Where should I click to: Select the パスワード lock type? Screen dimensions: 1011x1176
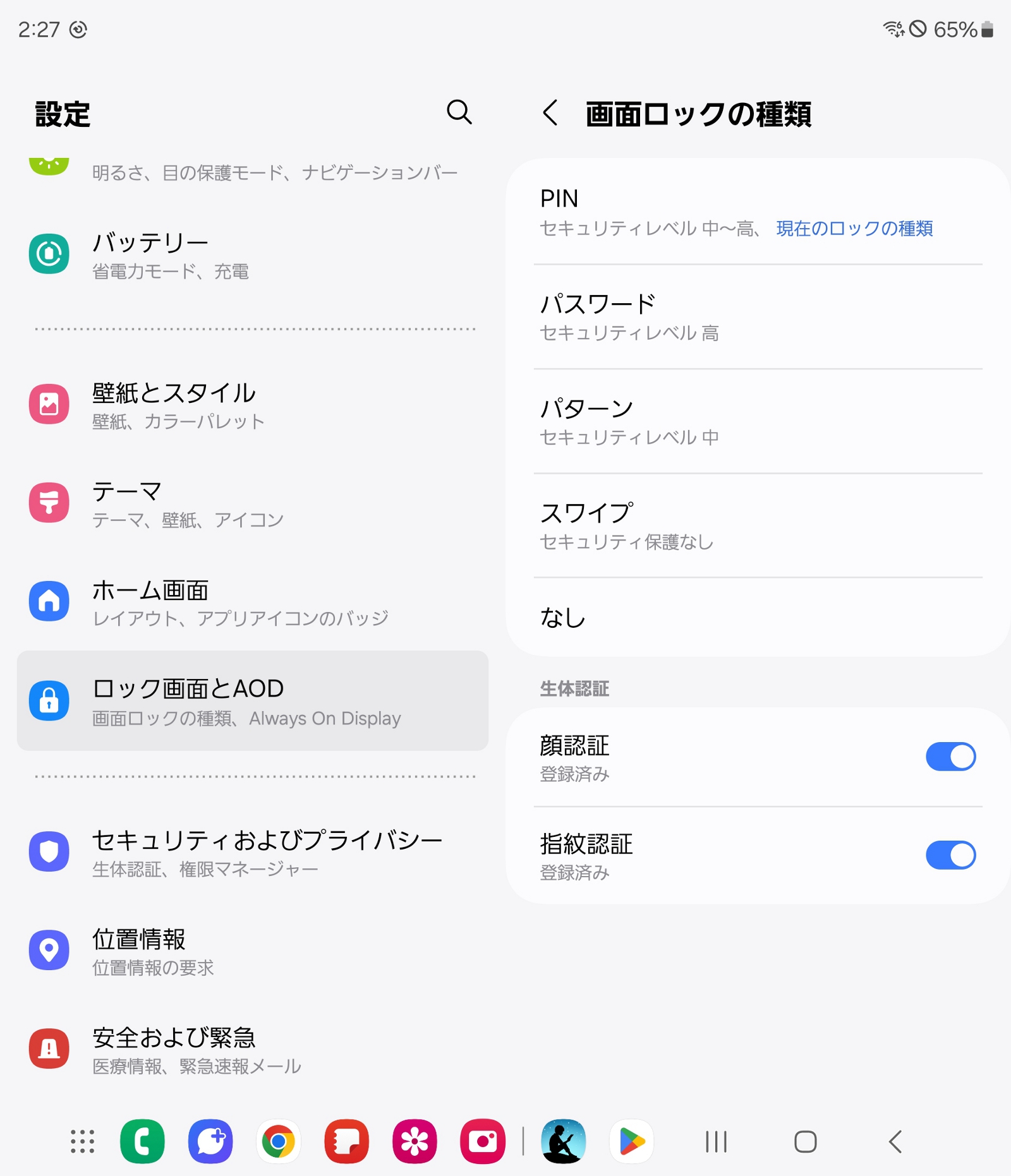tap(758, 316)
